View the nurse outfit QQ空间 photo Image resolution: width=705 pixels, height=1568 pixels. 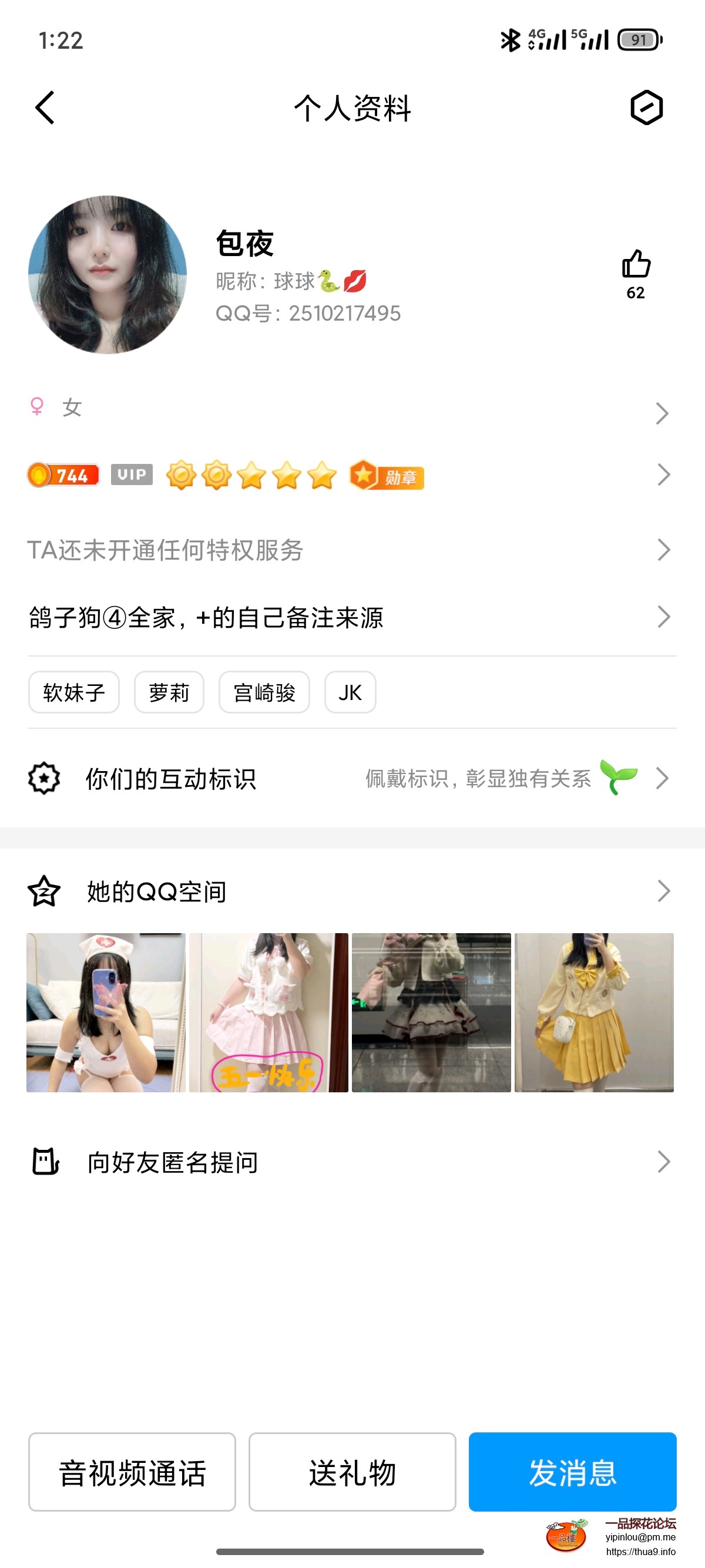click(106, 1012)
